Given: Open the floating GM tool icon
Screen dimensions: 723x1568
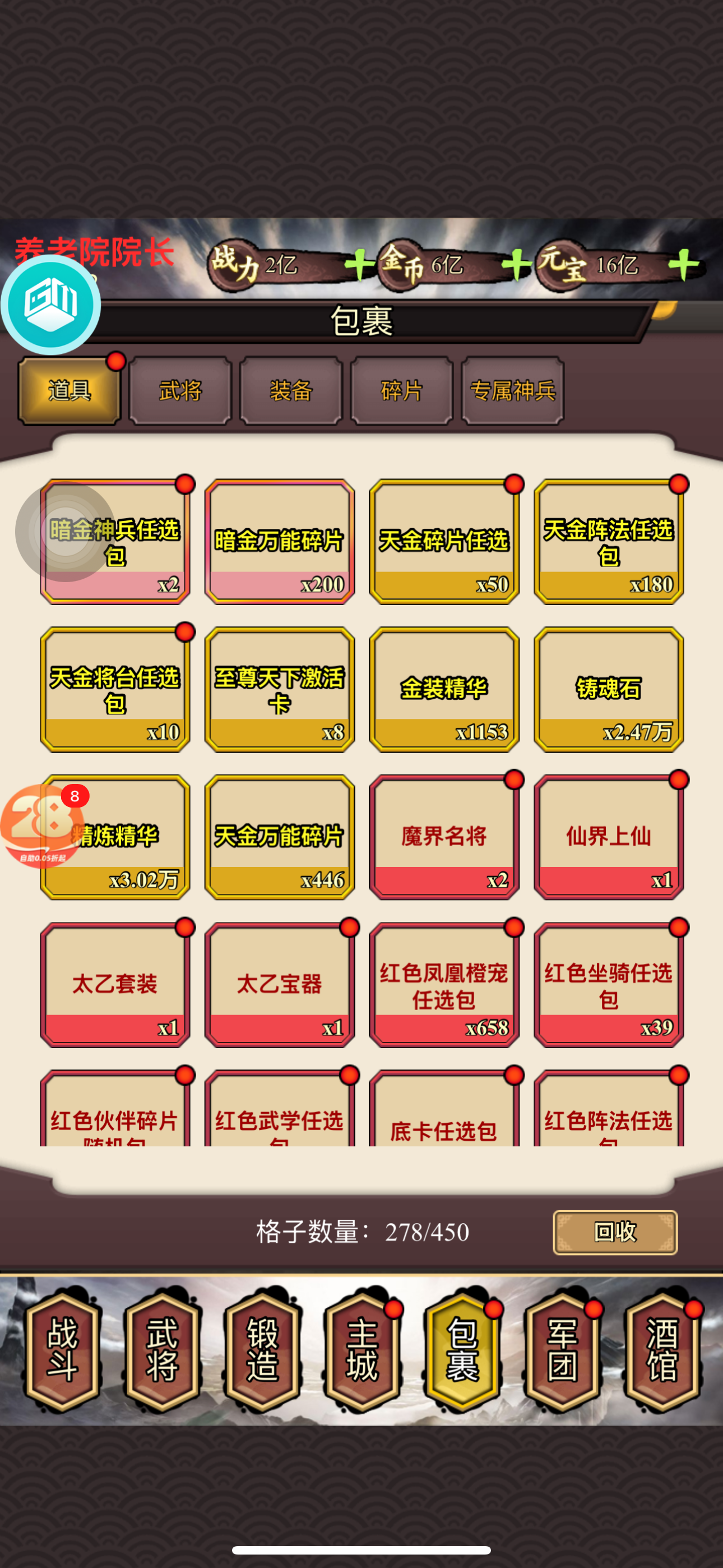Looking at the screenshot, I should pos(50,305).
